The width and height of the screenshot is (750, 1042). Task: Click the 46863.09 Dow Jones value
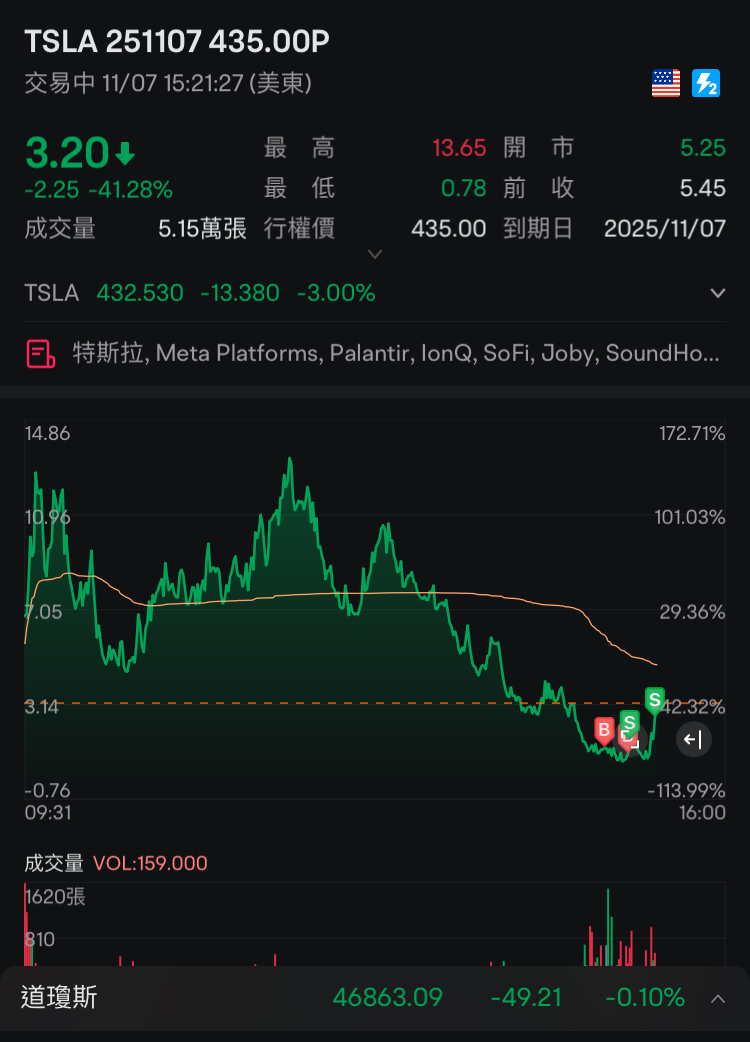pyautogui.click(x=388, y=997)
